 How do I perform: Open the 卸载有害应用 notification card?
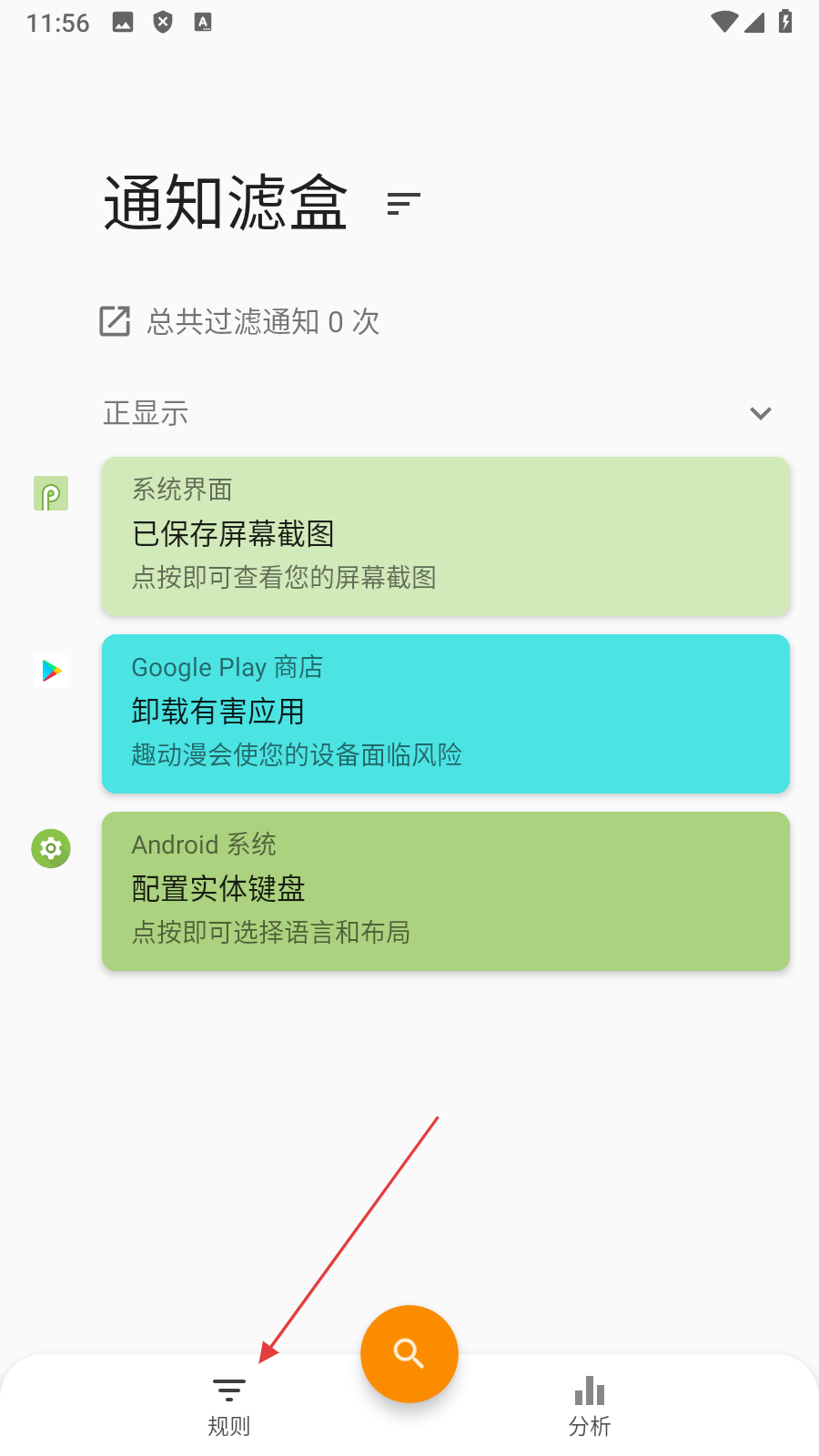pos(445,713)
